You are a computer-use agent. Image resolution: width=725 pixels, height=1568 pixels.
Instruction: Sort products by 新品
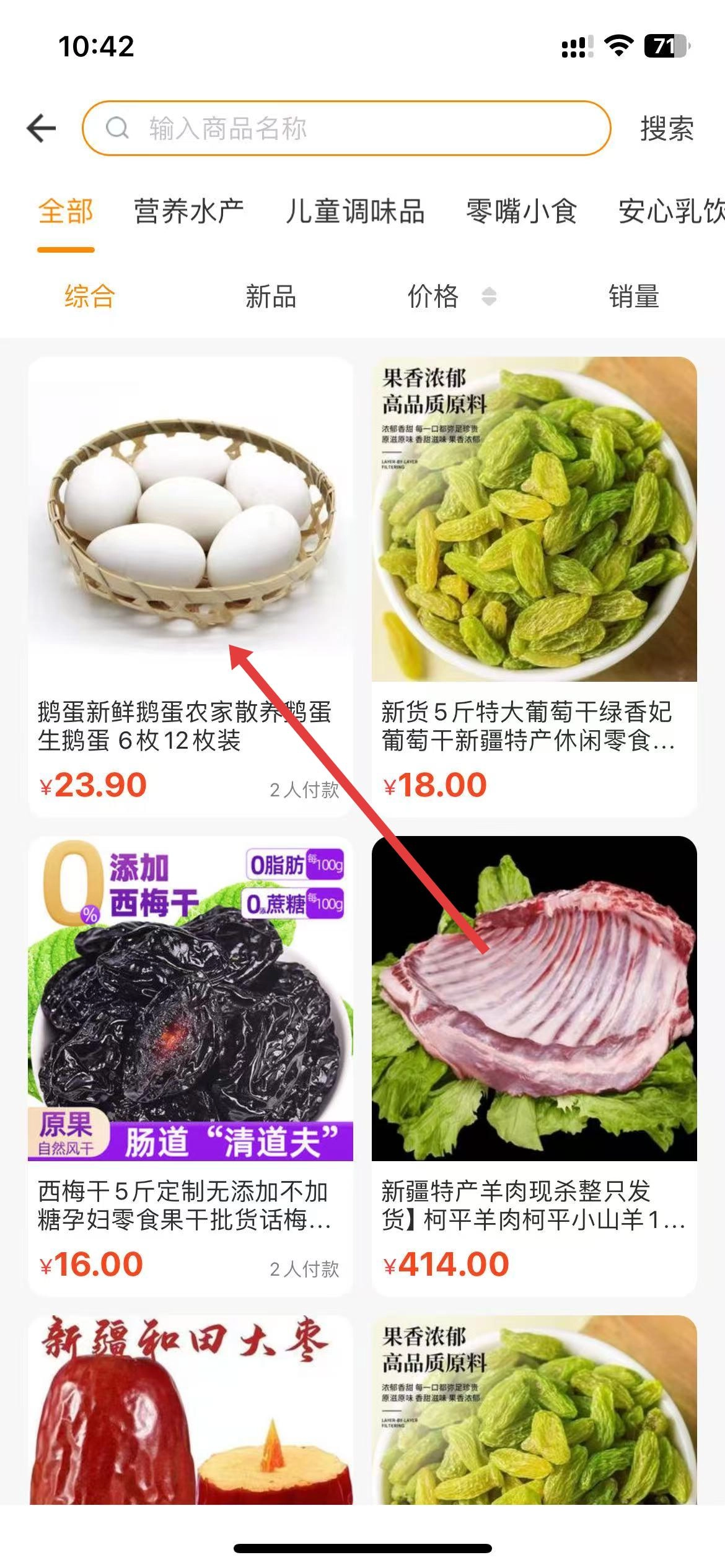tap(271, 297)
